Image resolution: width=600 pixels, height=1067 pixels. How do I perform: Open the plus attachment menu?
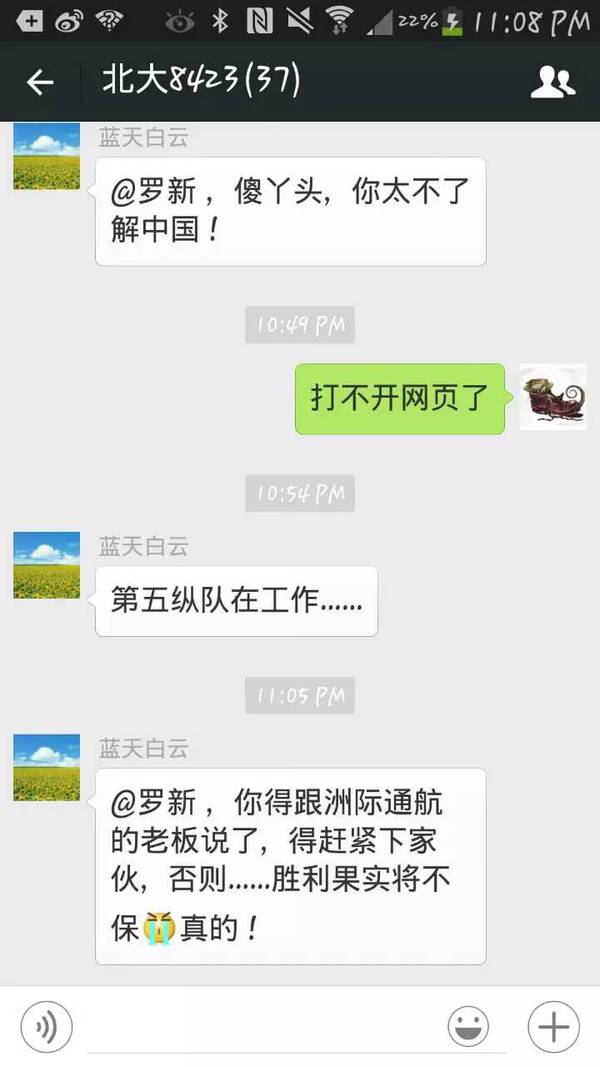point(553,1026)
